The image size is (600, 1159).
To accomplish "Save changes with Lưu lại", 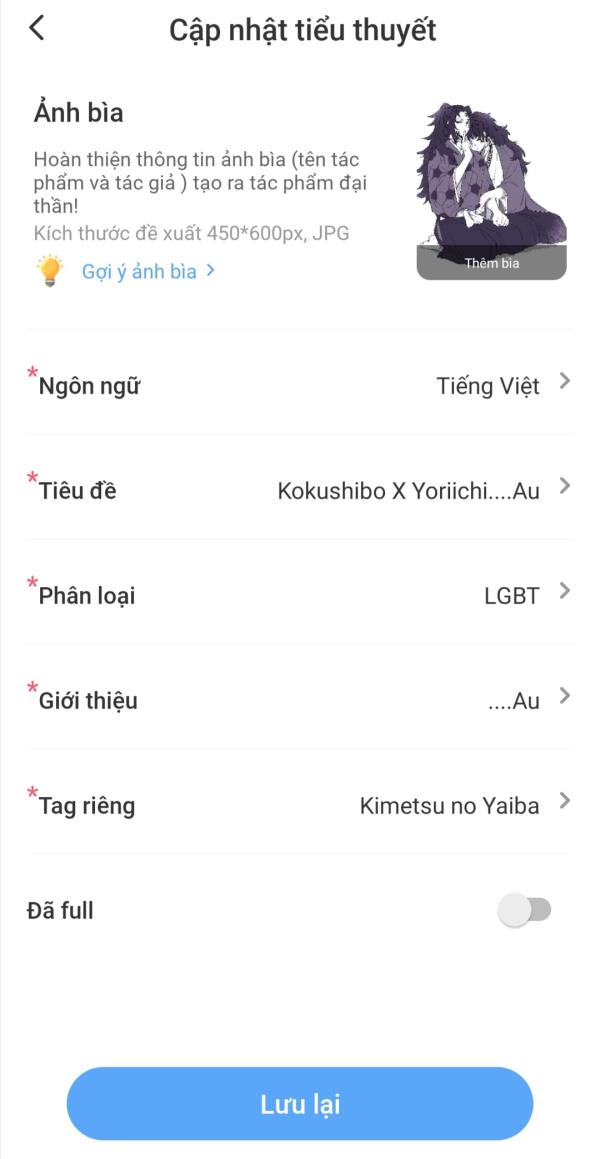I will click(x=300, y=1104).
